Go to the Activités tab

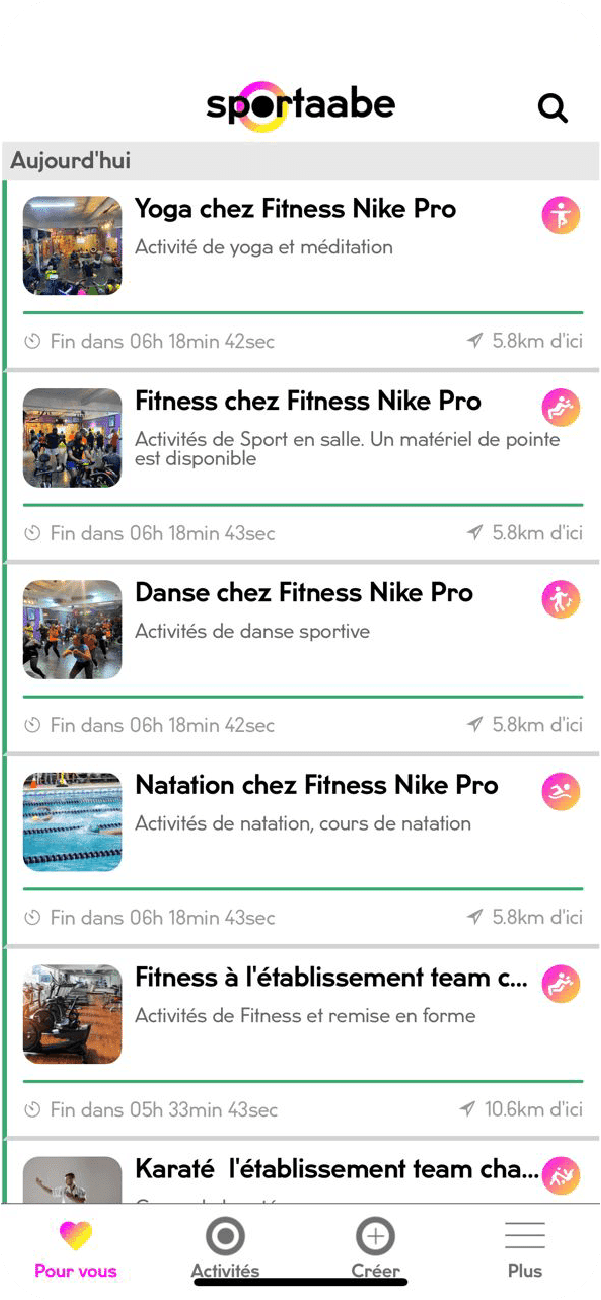[x=225, y=1249]
